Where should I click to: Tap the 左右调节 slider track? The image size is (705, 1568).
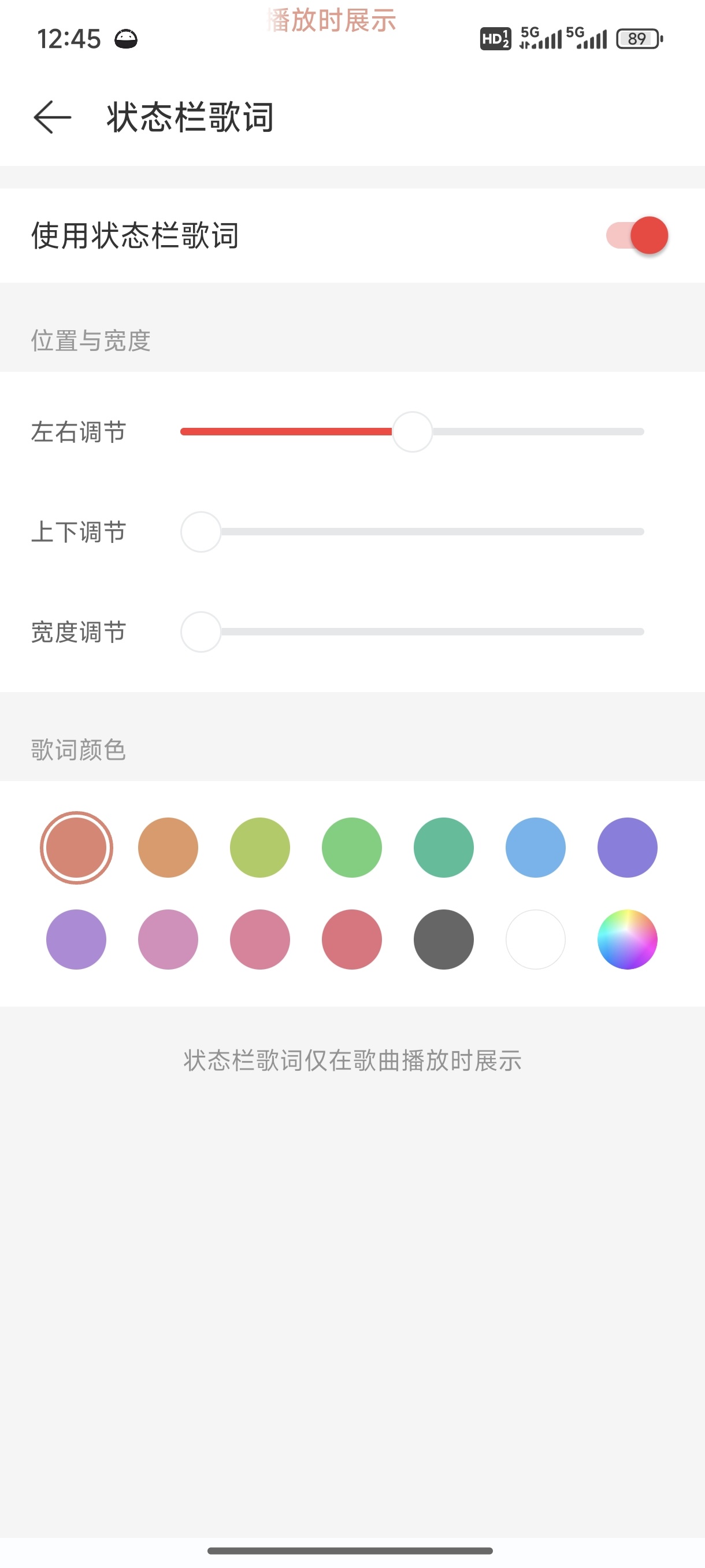412,431
